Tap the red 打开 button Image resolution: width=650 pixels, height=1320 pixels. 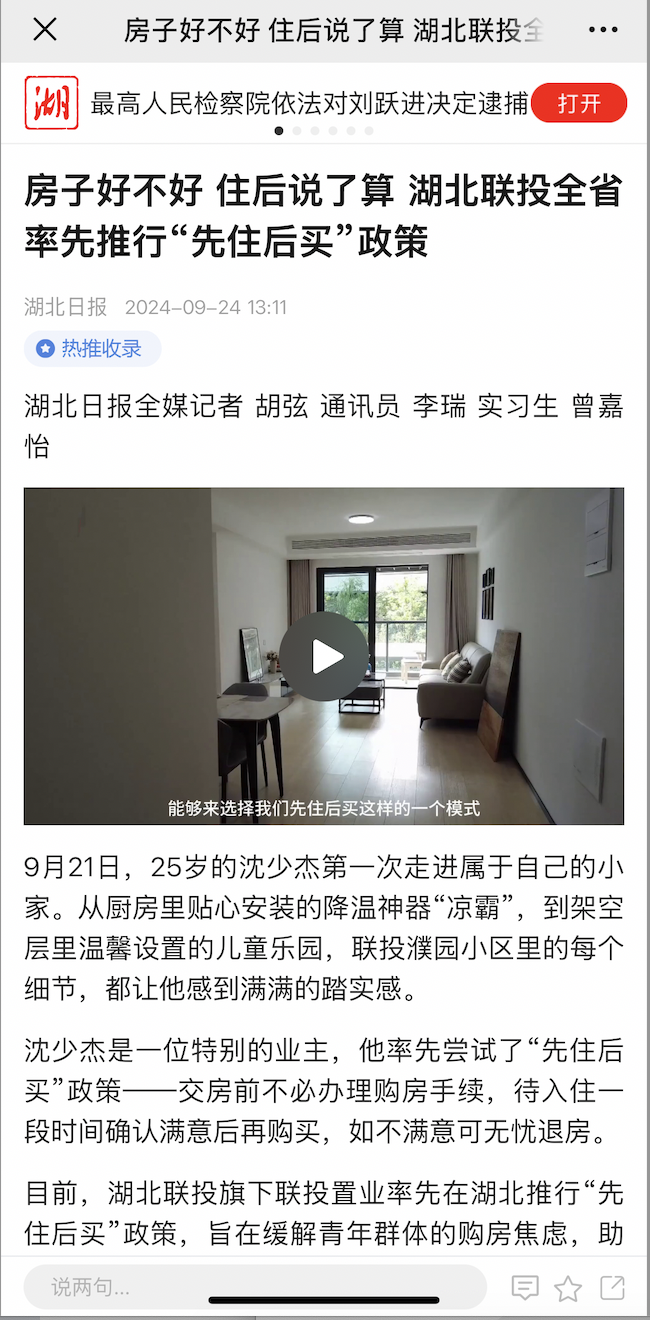579,103
